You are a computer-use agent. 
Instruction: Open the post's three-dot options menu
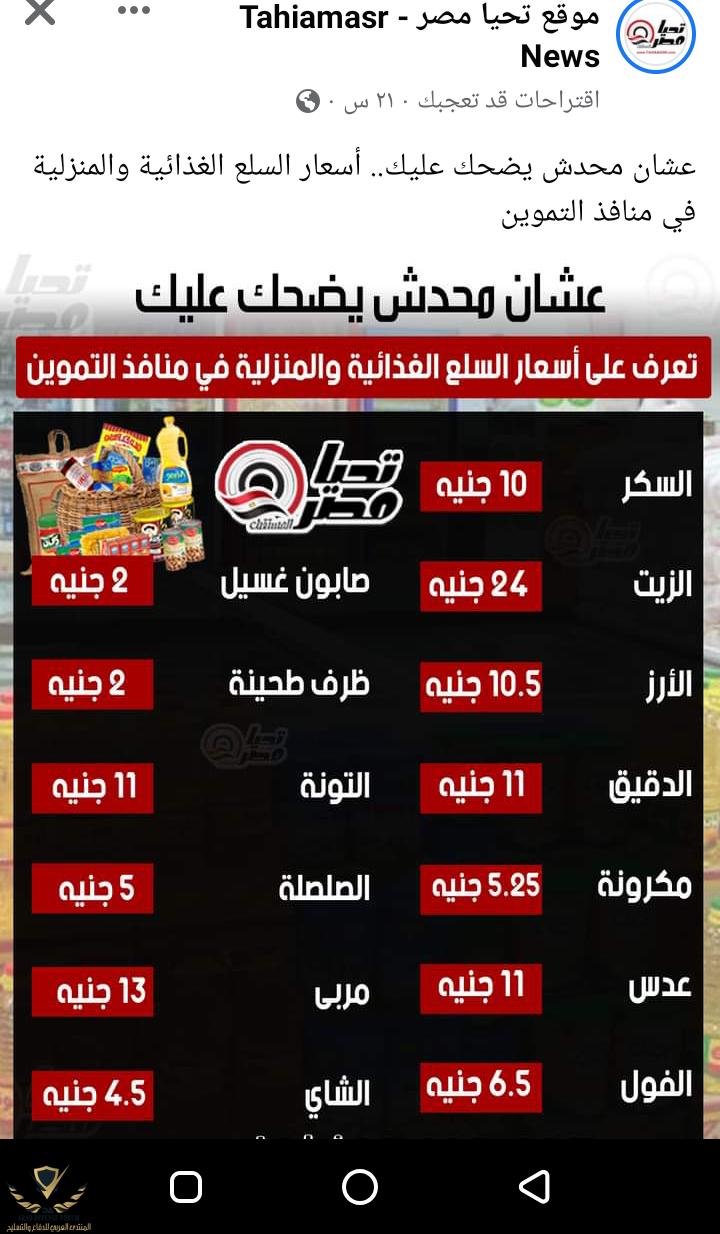coord(133,11)
